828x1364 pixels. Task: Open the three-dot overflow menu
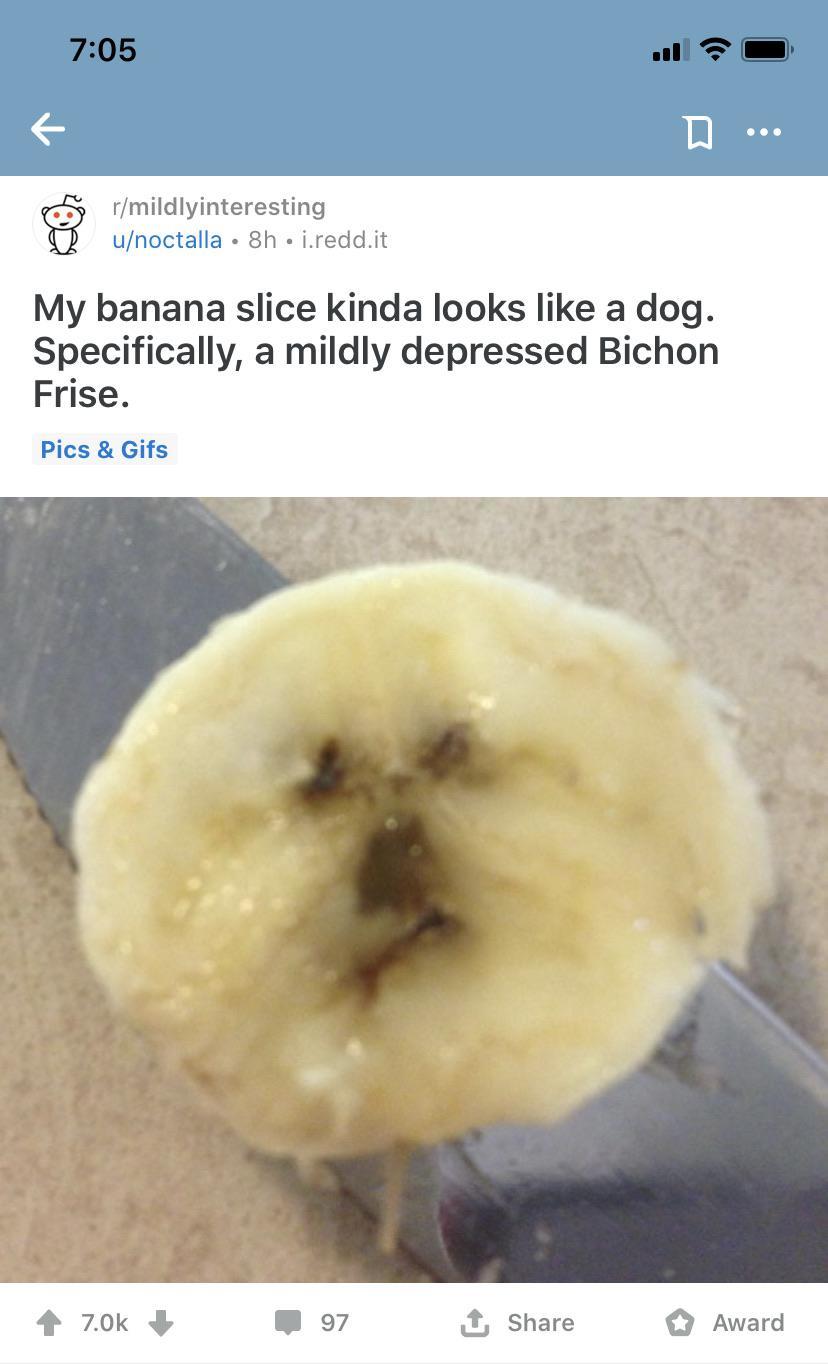(764, 131)
